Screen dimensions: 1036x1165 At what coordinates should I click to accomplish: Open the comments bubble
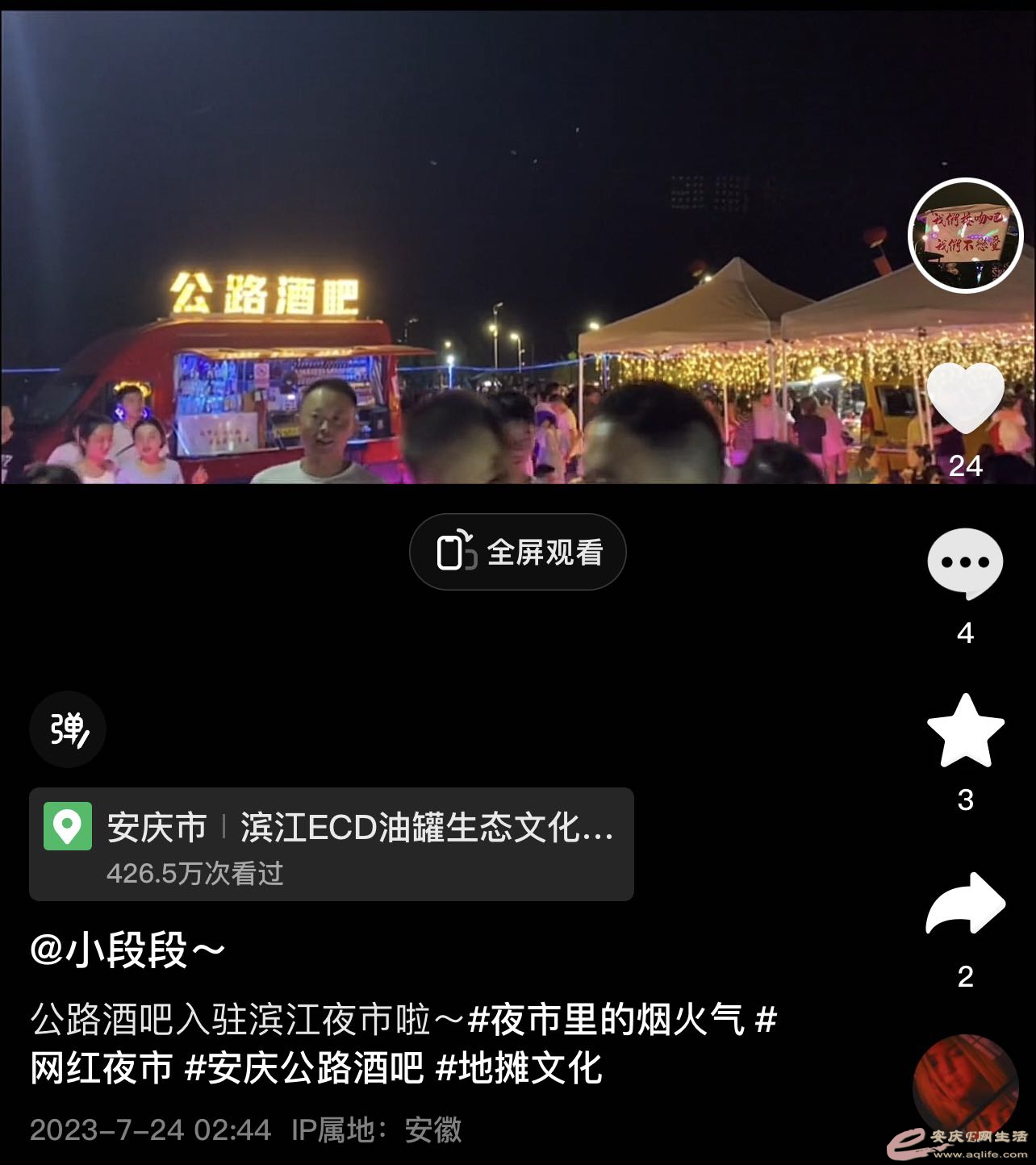(965, 563)
